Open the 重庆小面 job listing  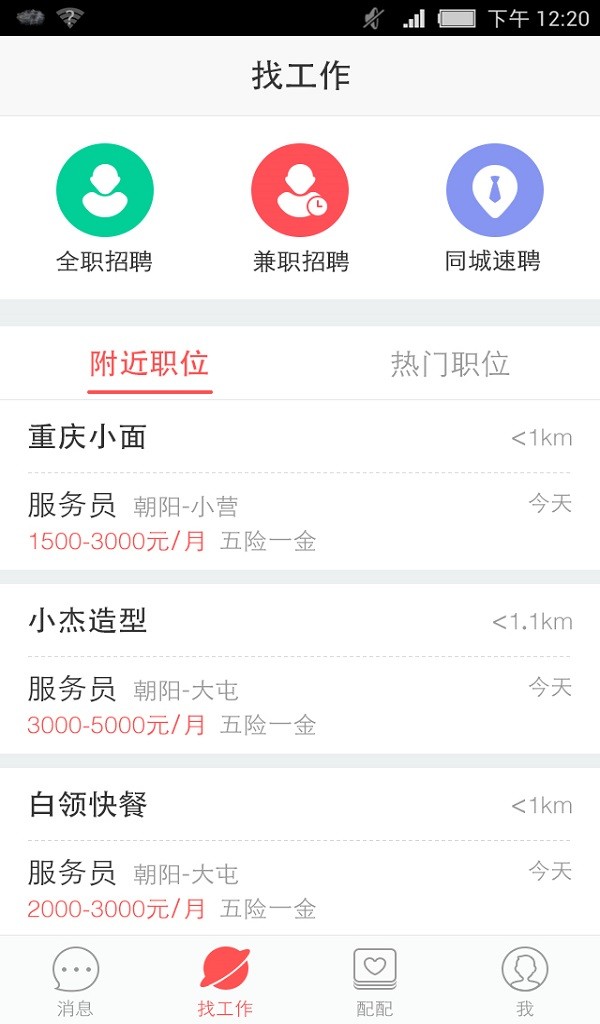[300, 485]
